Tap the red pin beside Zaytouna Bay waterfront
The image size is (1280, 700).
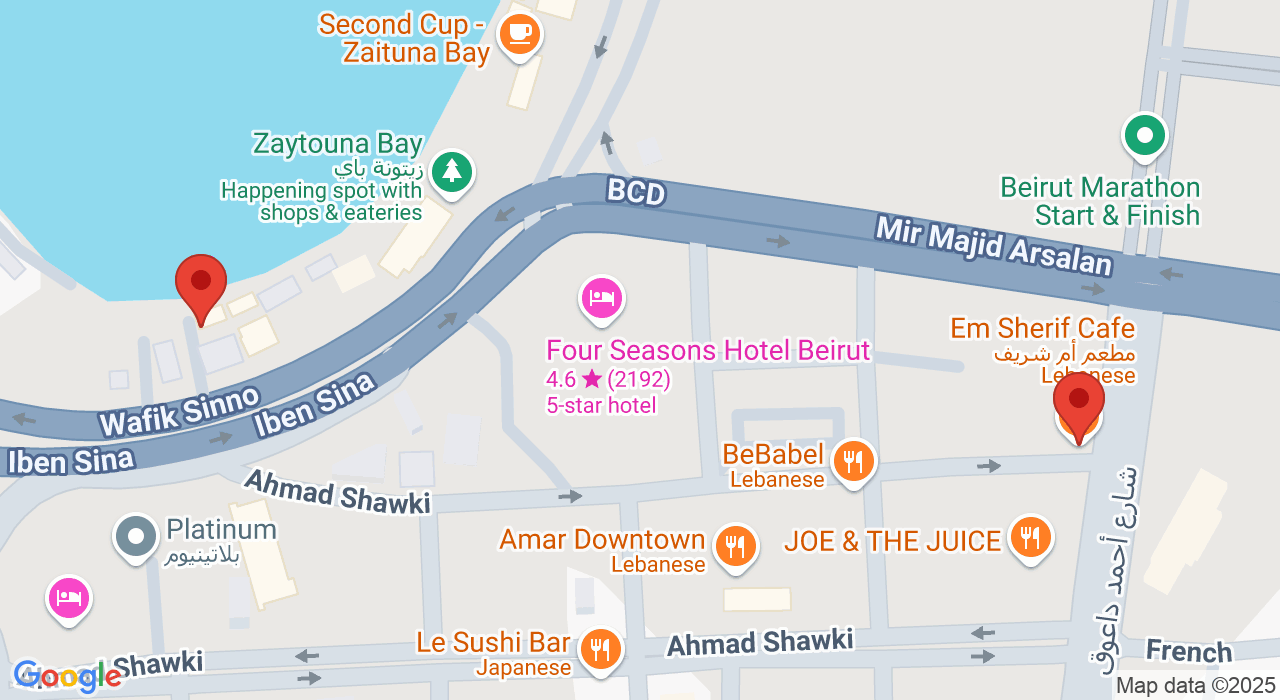[x=201, y=282]
